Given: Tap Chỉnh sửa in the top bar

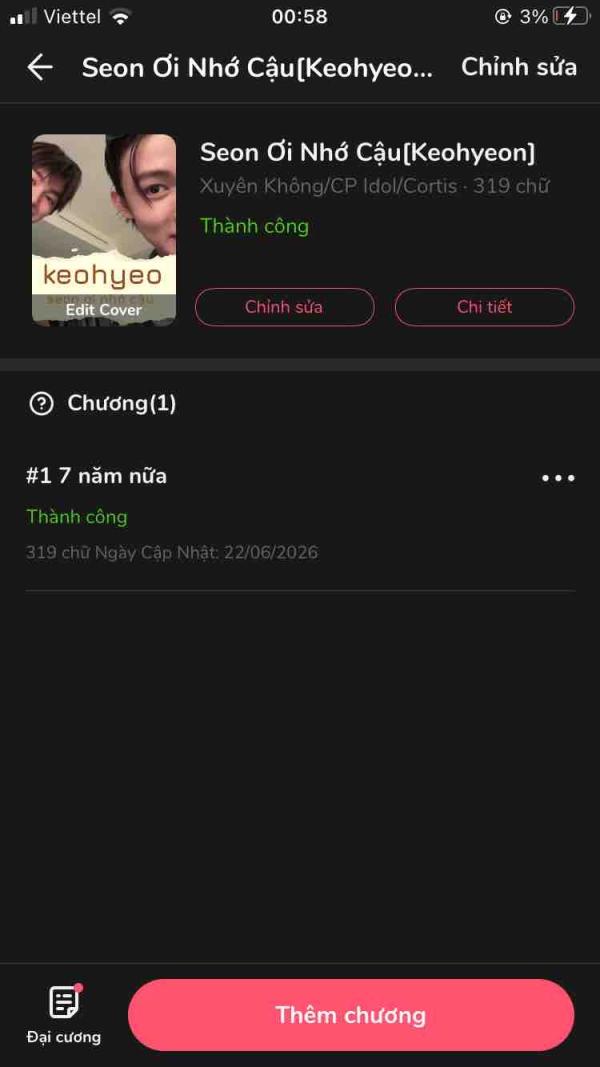Looking at the screenshot, I should click(x=519, y=67).
